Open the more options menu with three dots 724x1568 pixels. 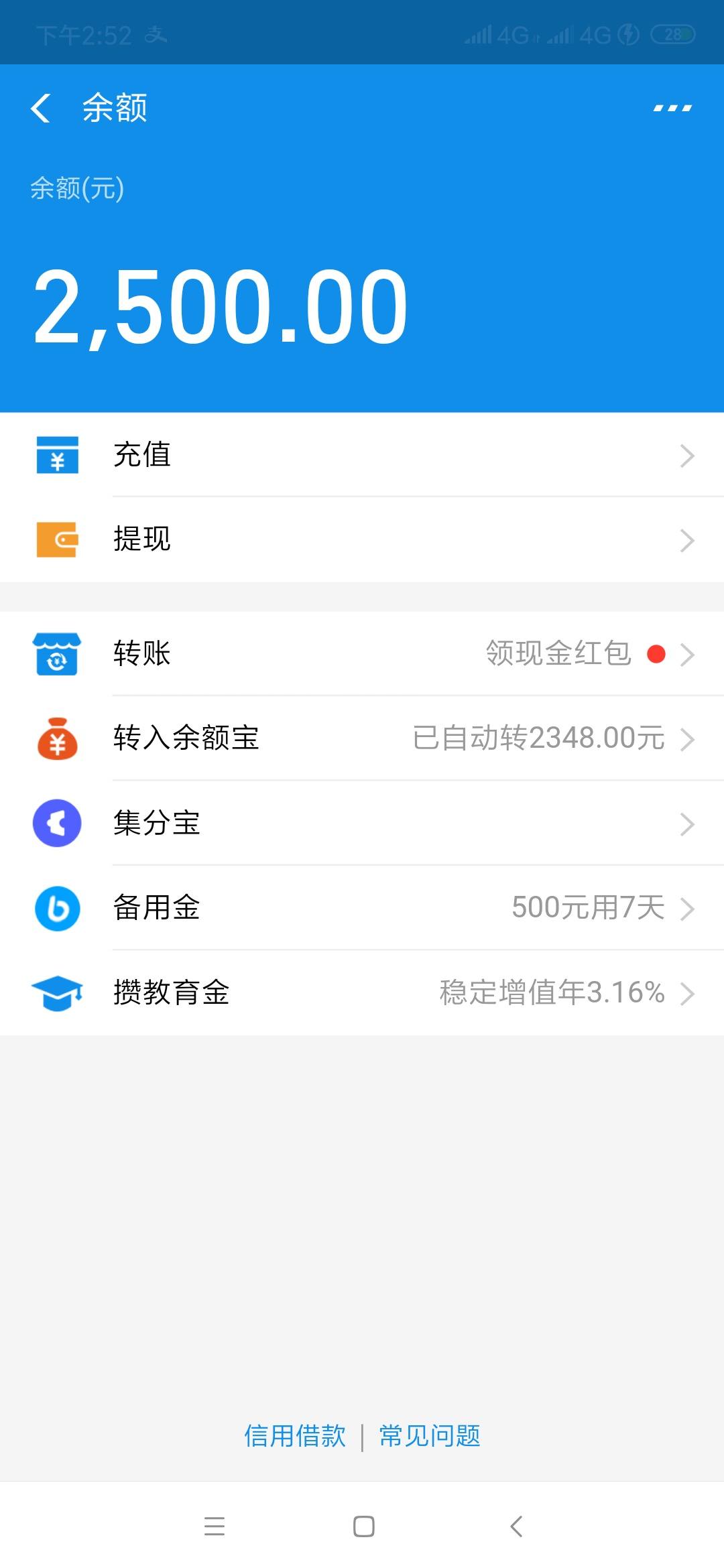pyautogui.click(x=670, y=107)
